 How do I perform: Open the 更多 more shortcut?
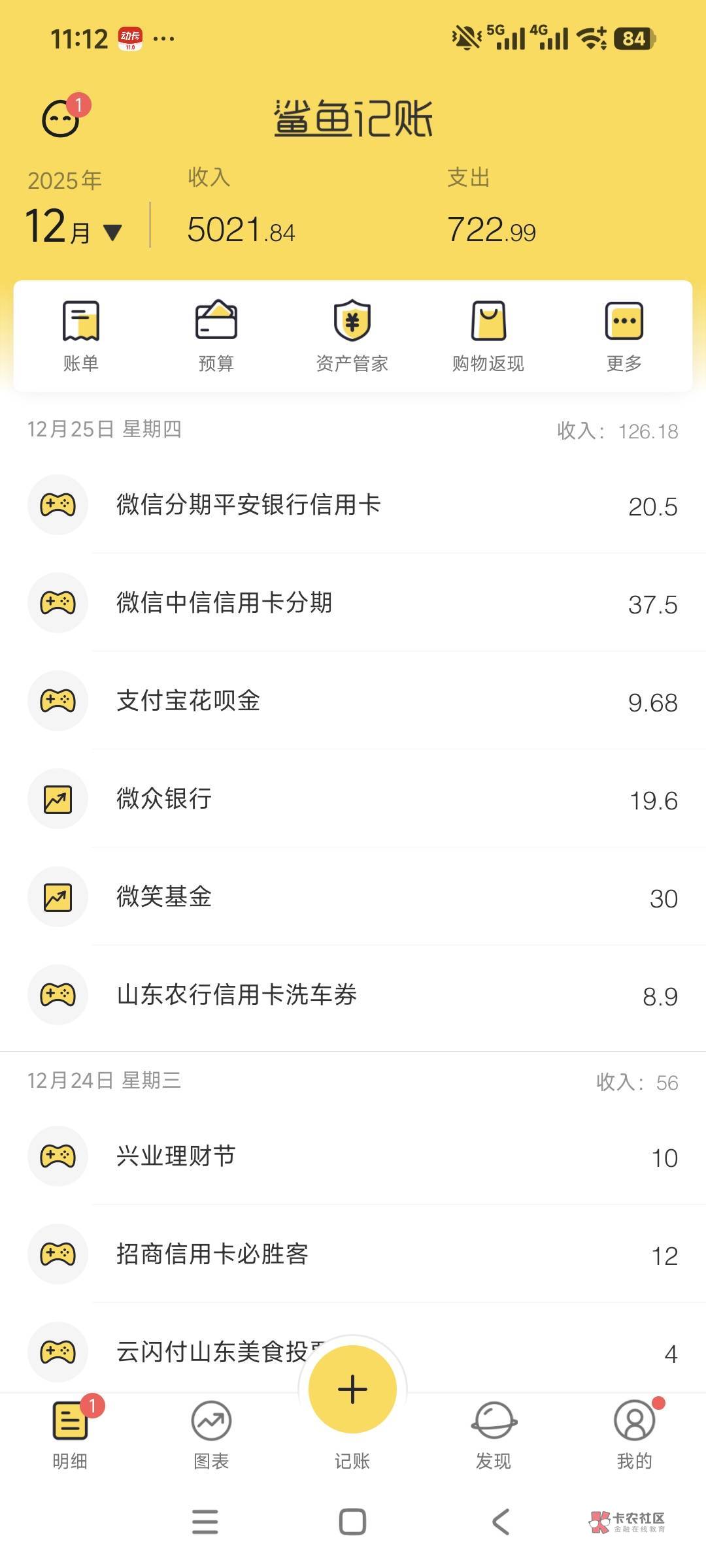(x=624, y=336)
